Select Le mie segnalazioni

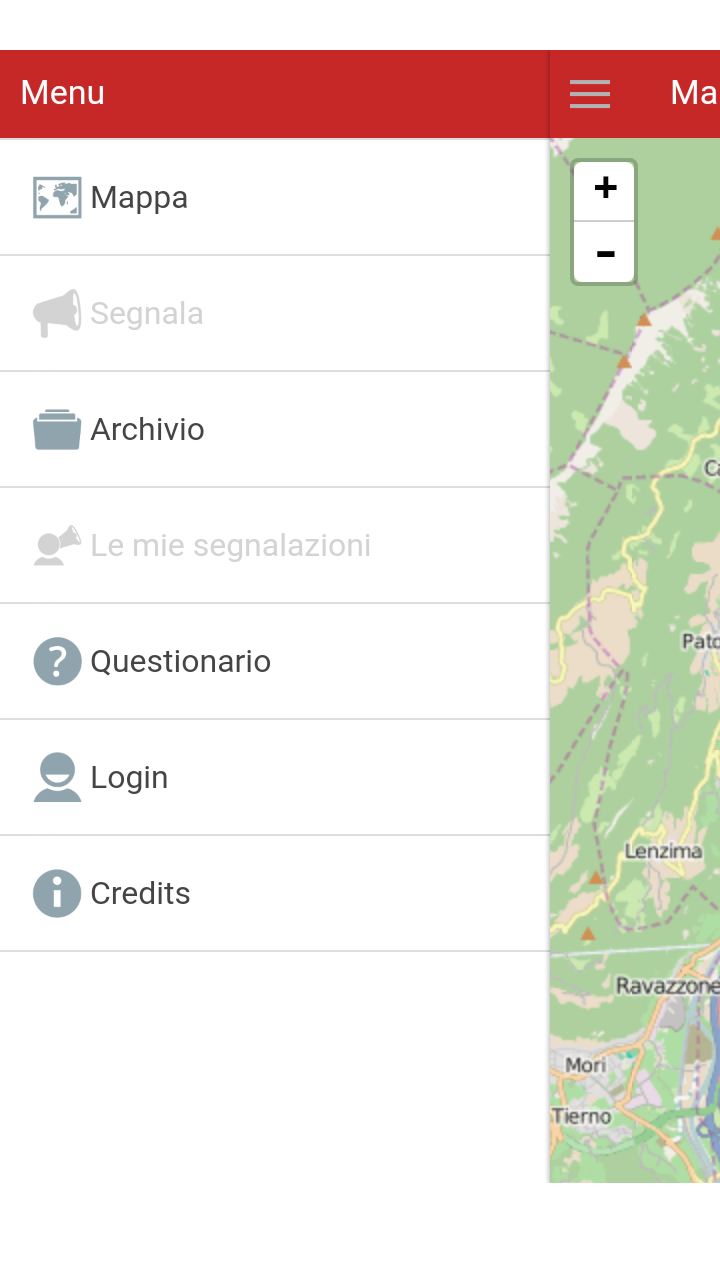274,545
